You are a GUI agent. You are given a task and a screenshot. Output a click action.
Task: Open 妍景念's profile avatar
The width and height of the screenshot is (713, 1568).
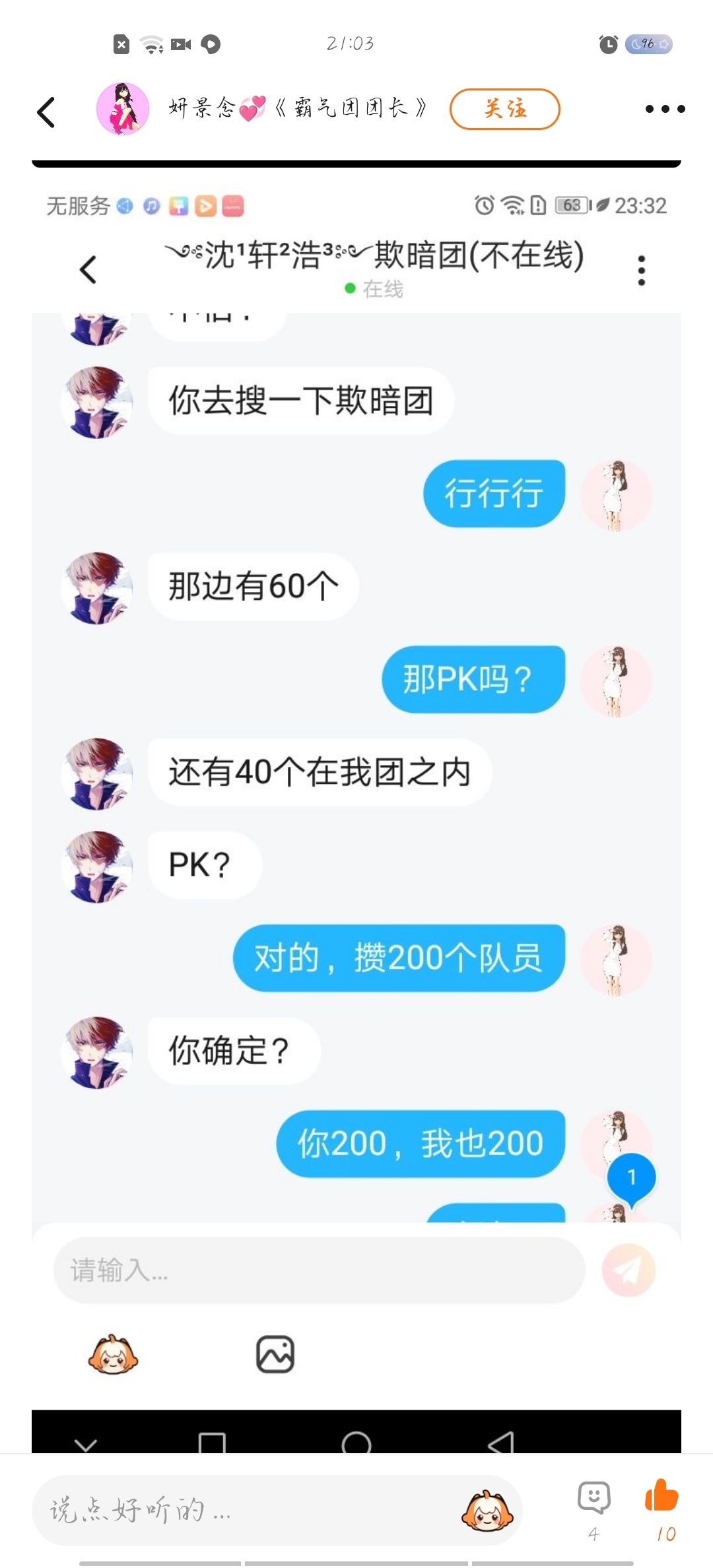(123, 109)
